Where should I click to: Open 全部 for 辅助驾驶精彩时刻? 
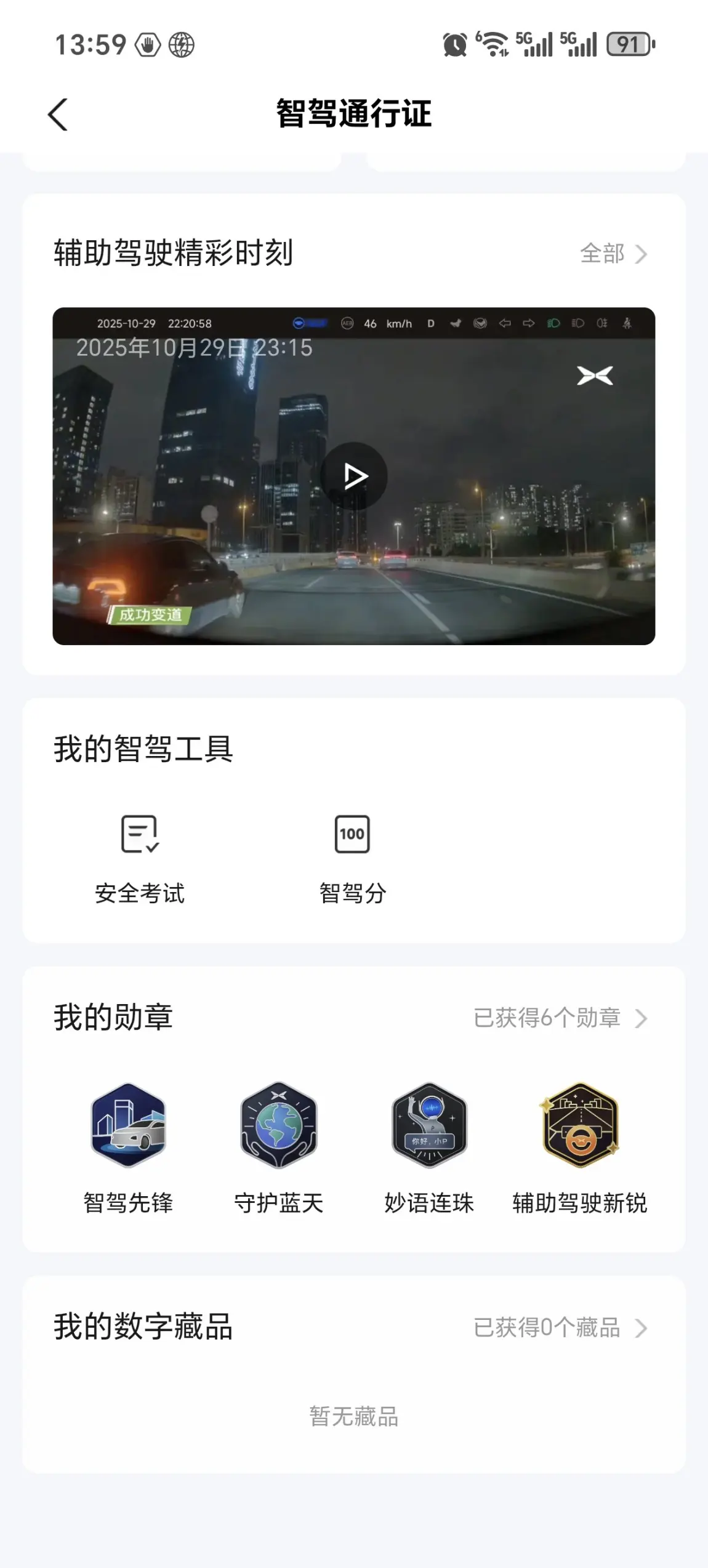coord(613,254)
